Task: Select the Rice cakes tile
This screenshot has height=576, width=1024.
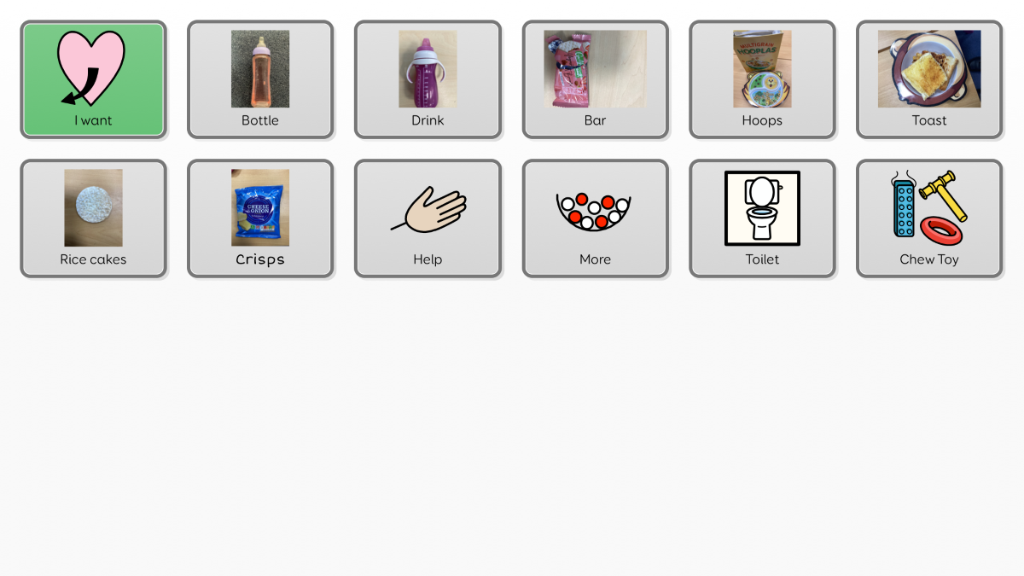Action: pos(93,218)
